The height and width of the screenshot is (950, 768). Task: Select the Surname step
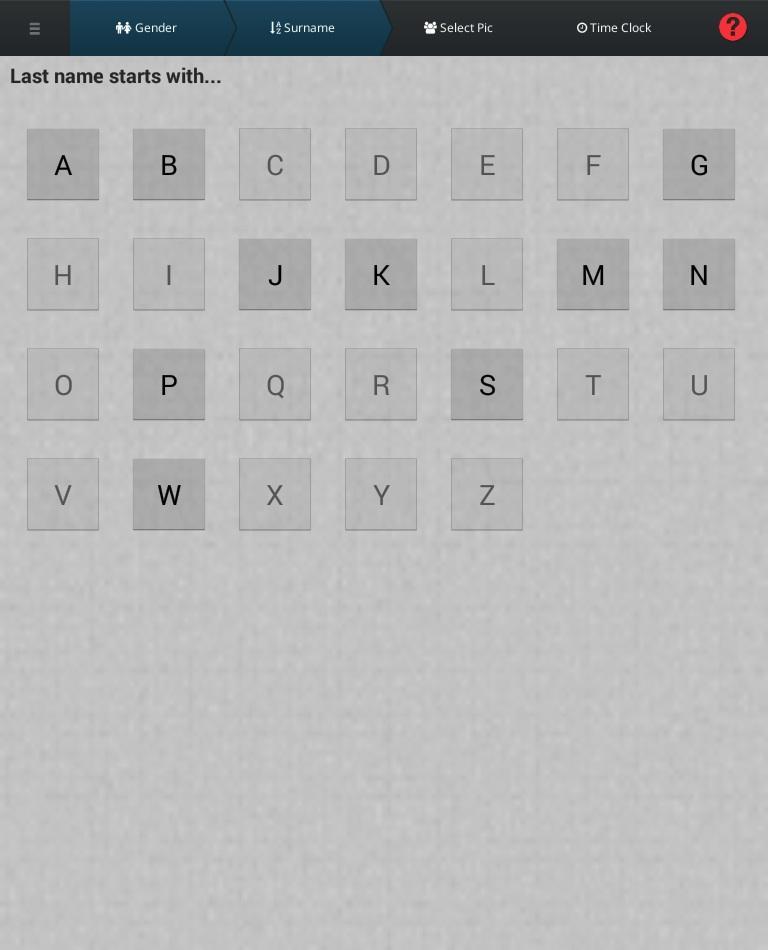click(302, 28)
